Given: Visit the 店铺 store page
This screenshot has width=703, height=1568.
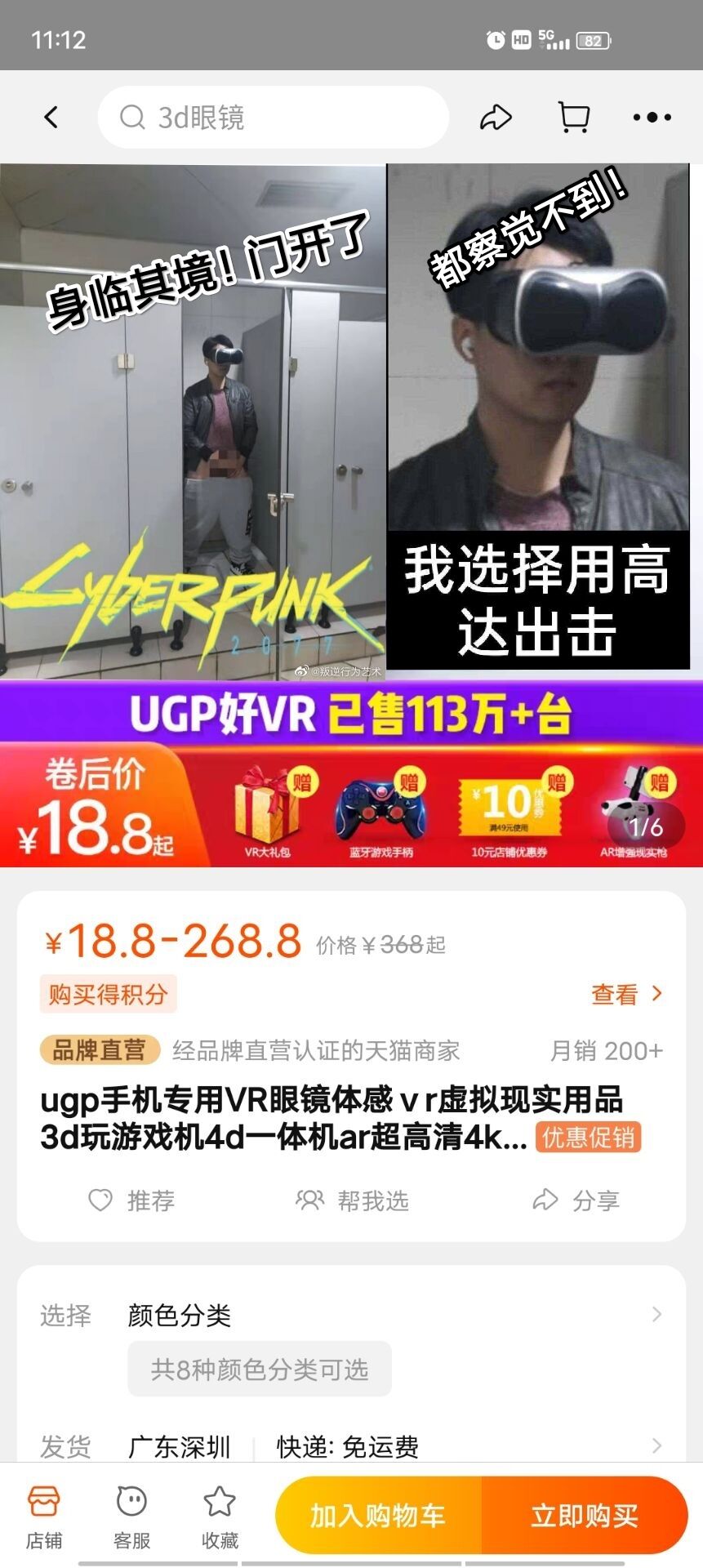Looking at the screenshot, I should coord(44,1517).
